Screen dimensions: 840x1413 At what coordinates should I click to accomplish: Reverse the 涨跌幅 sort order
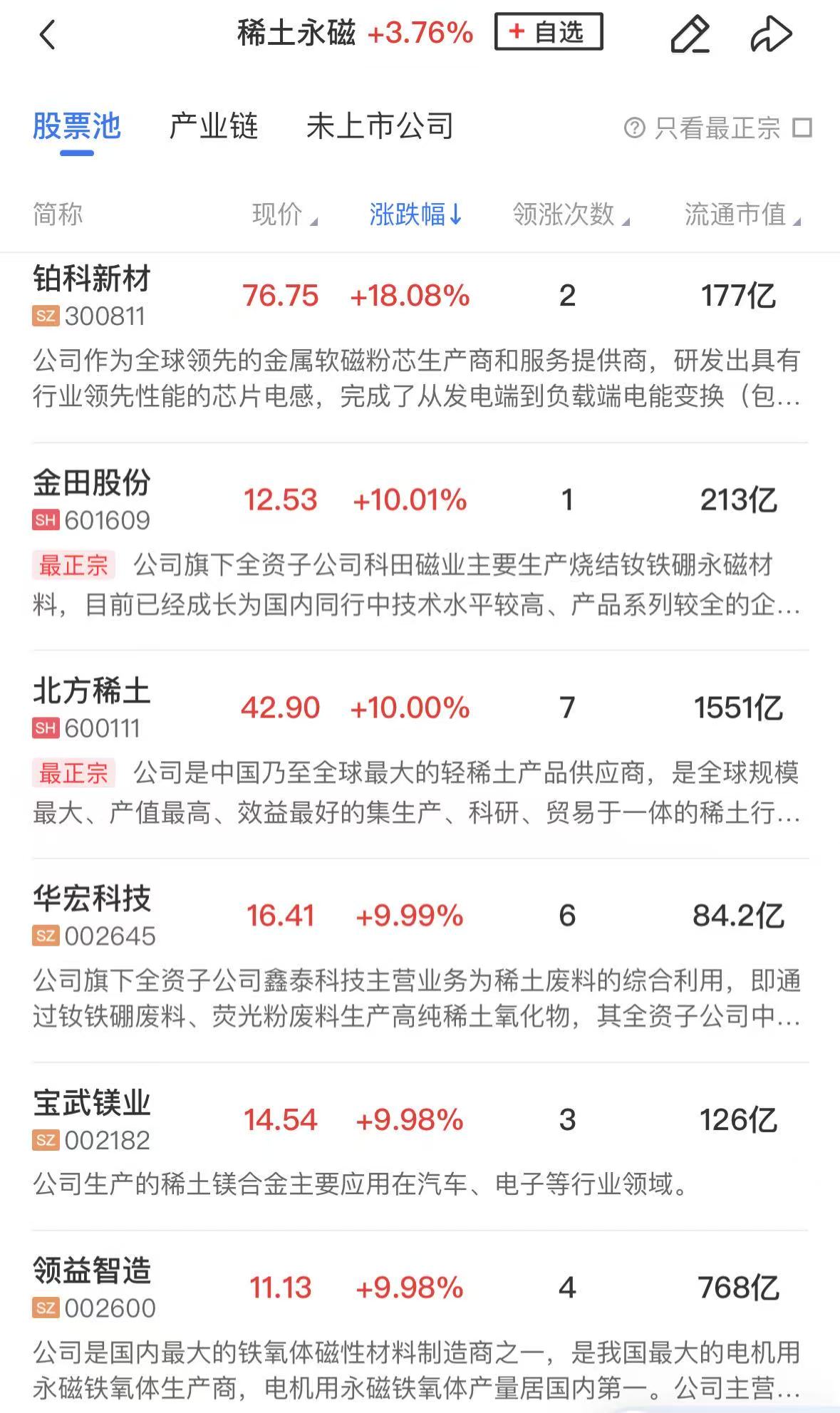(415, 214)
